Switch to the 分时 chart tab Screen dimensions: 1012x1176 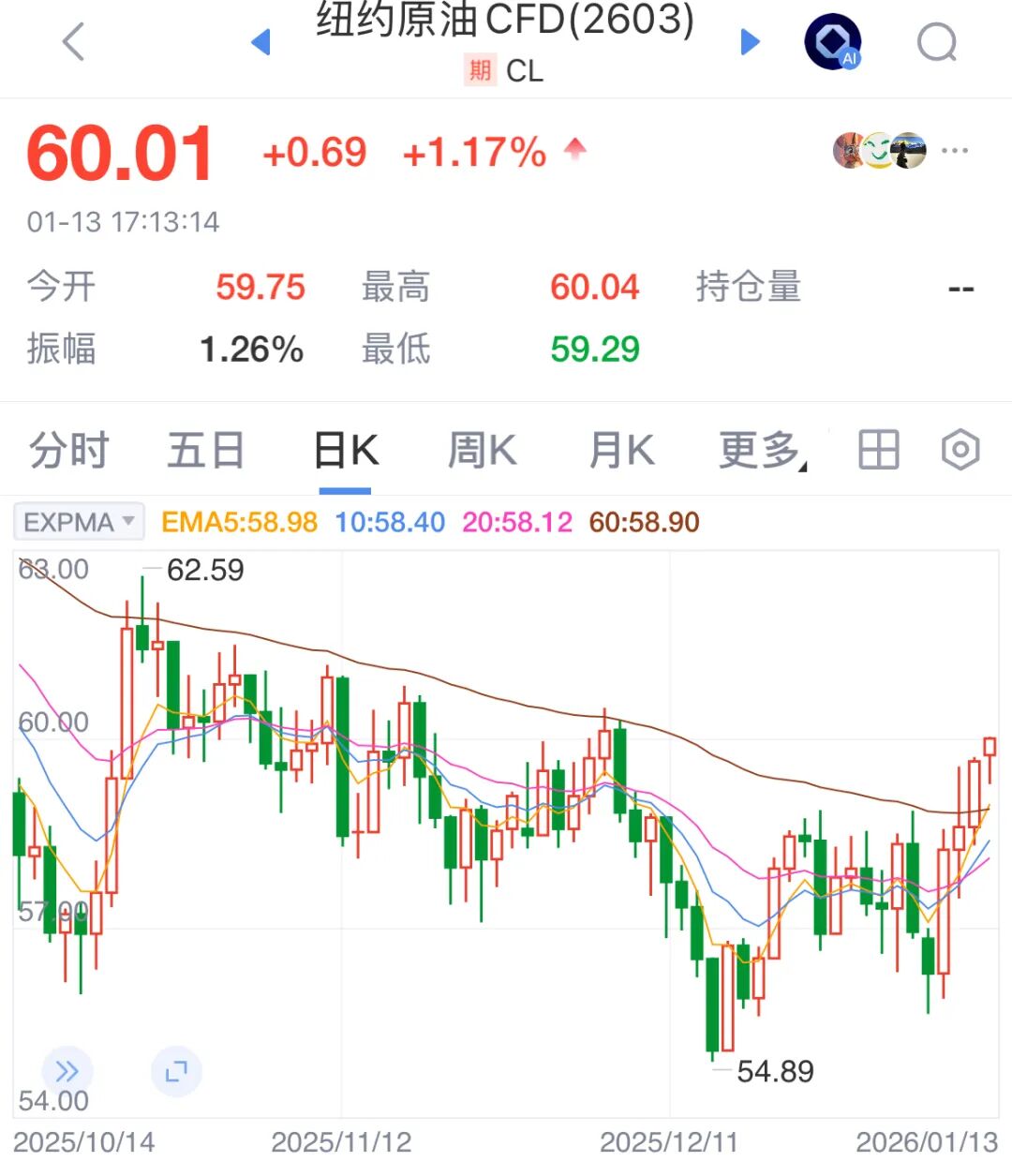pos(68,451)
